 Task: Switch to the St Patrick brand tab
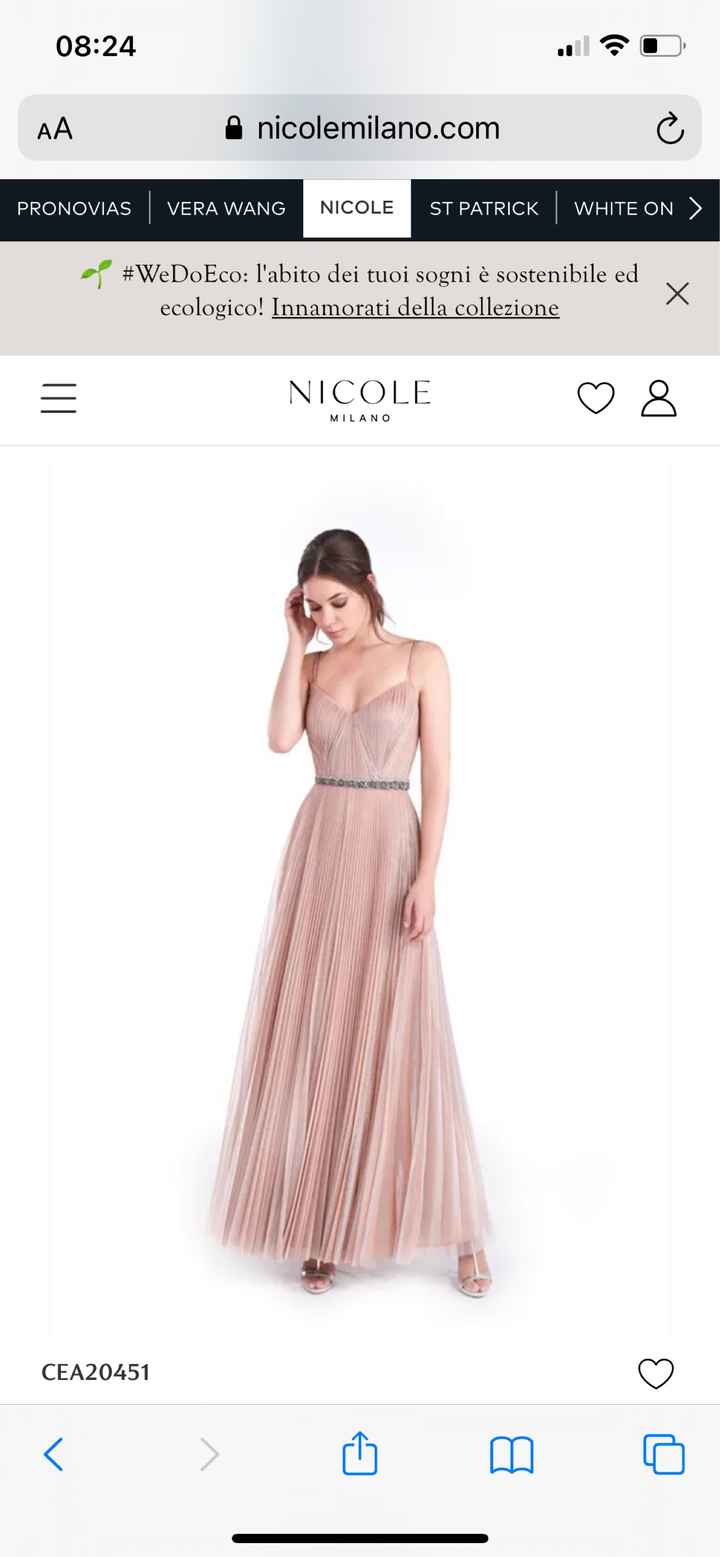pyautogui.click(x=484, y=209)
